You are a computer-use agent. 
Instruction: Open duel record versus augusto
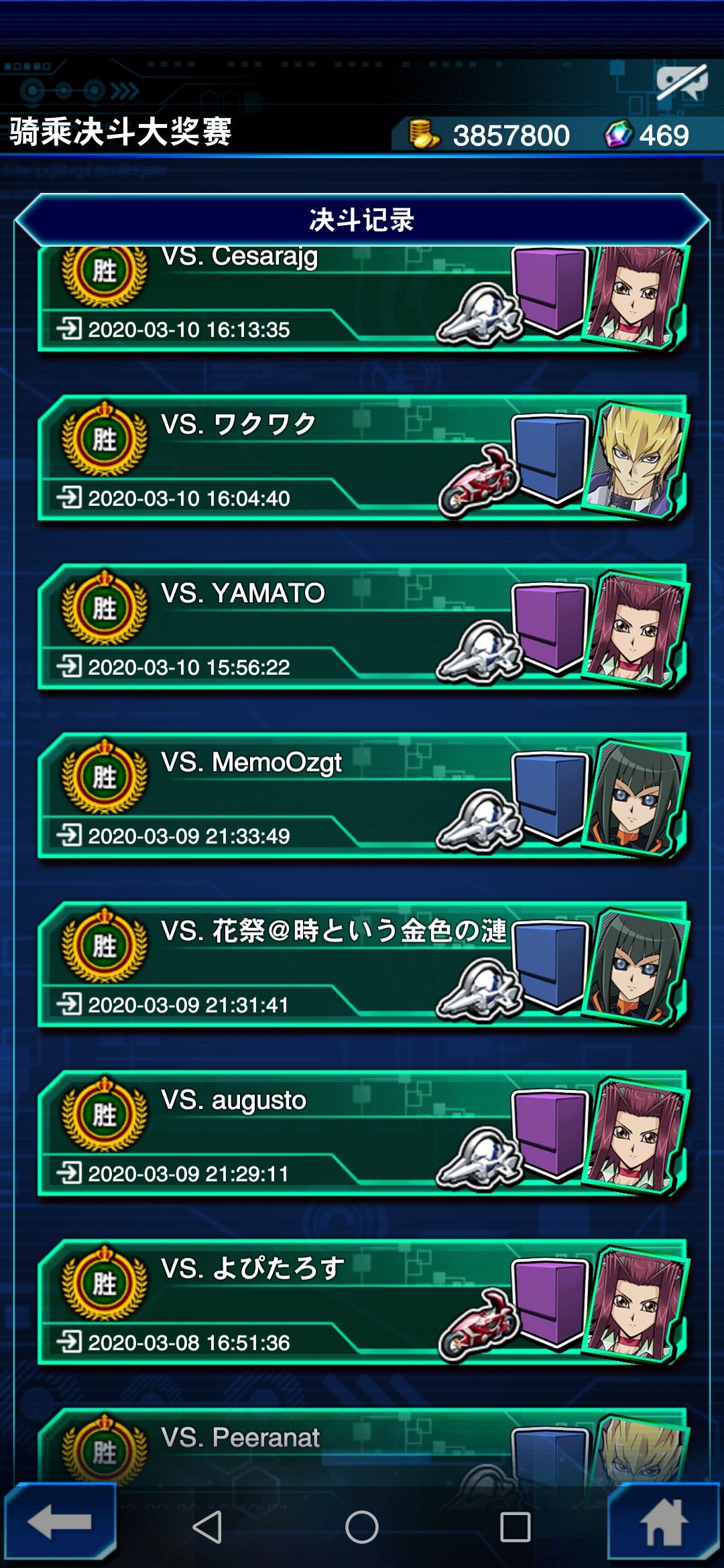coord(363,1134)
